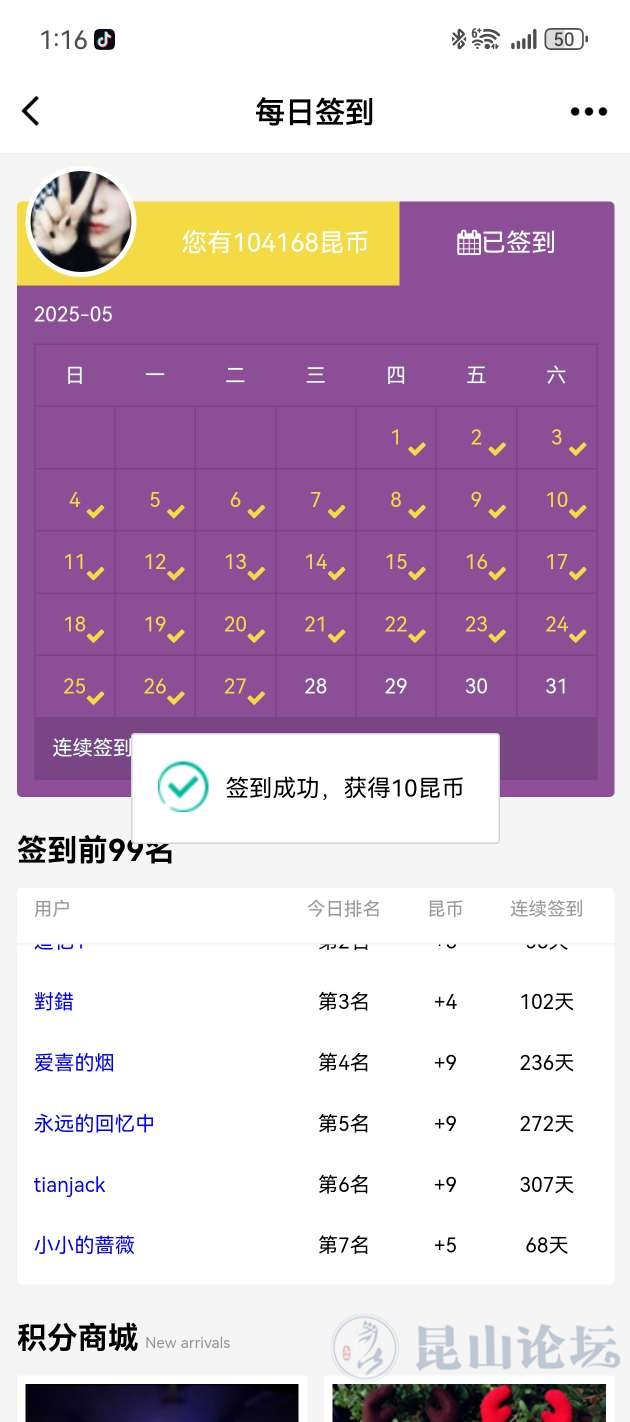
Task: Open user 對錯's profile link
Action: click(x=54, y=1002)
